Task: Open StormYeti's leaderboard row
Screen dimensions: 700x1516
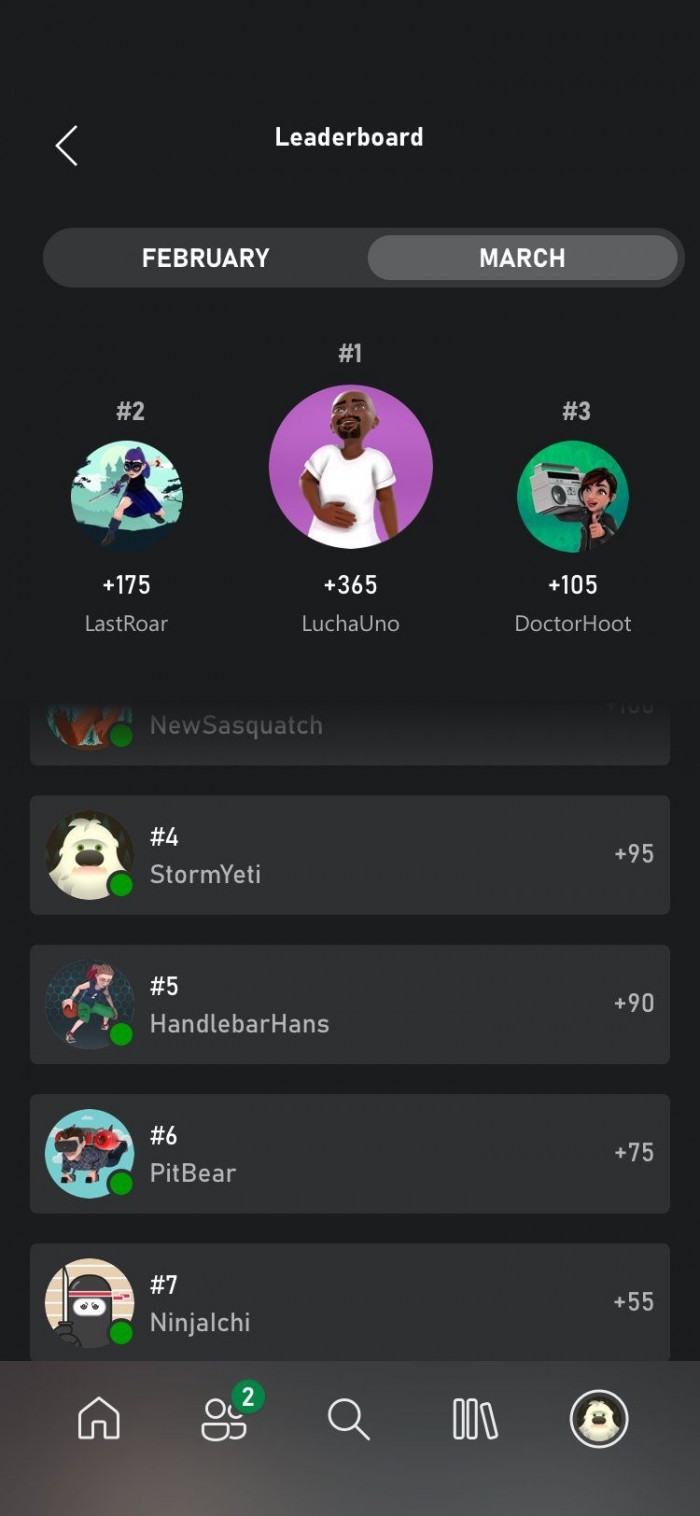Action: [x=350, y=855]
